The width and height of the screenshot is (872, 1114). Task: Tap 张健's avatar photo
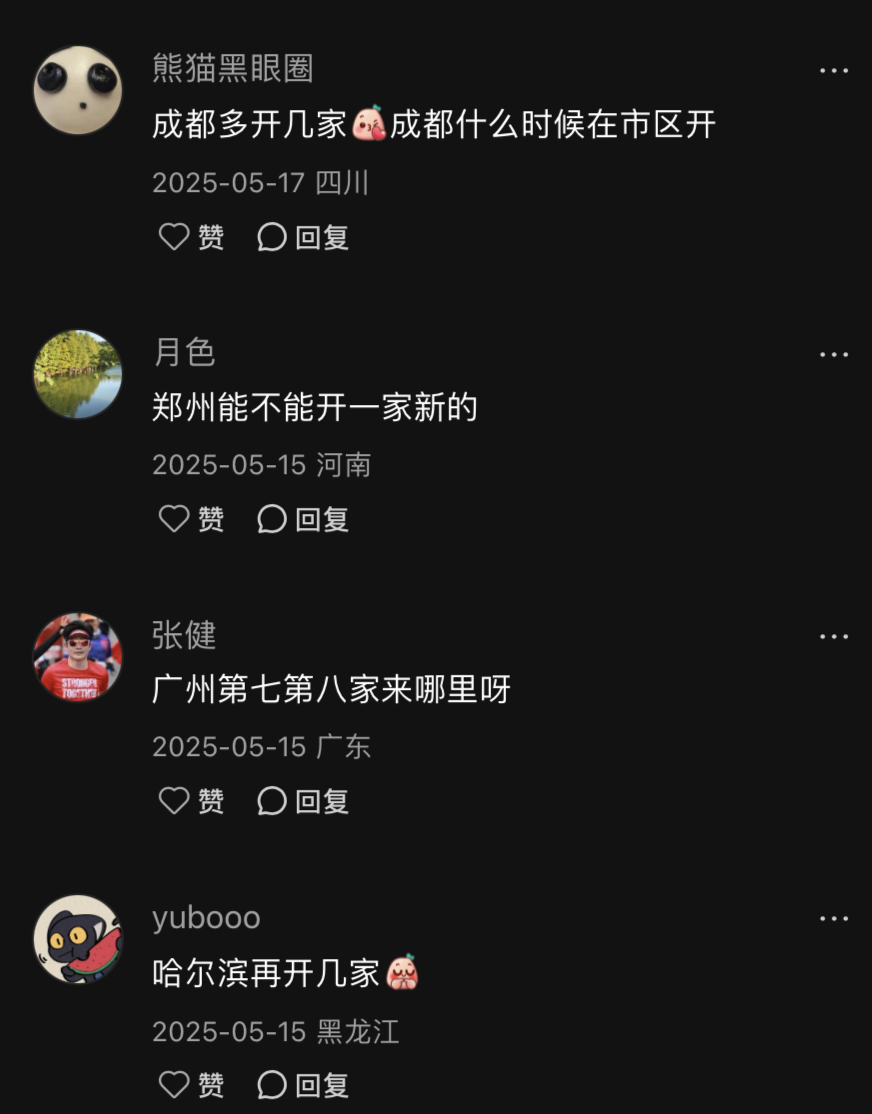point(77,657)
